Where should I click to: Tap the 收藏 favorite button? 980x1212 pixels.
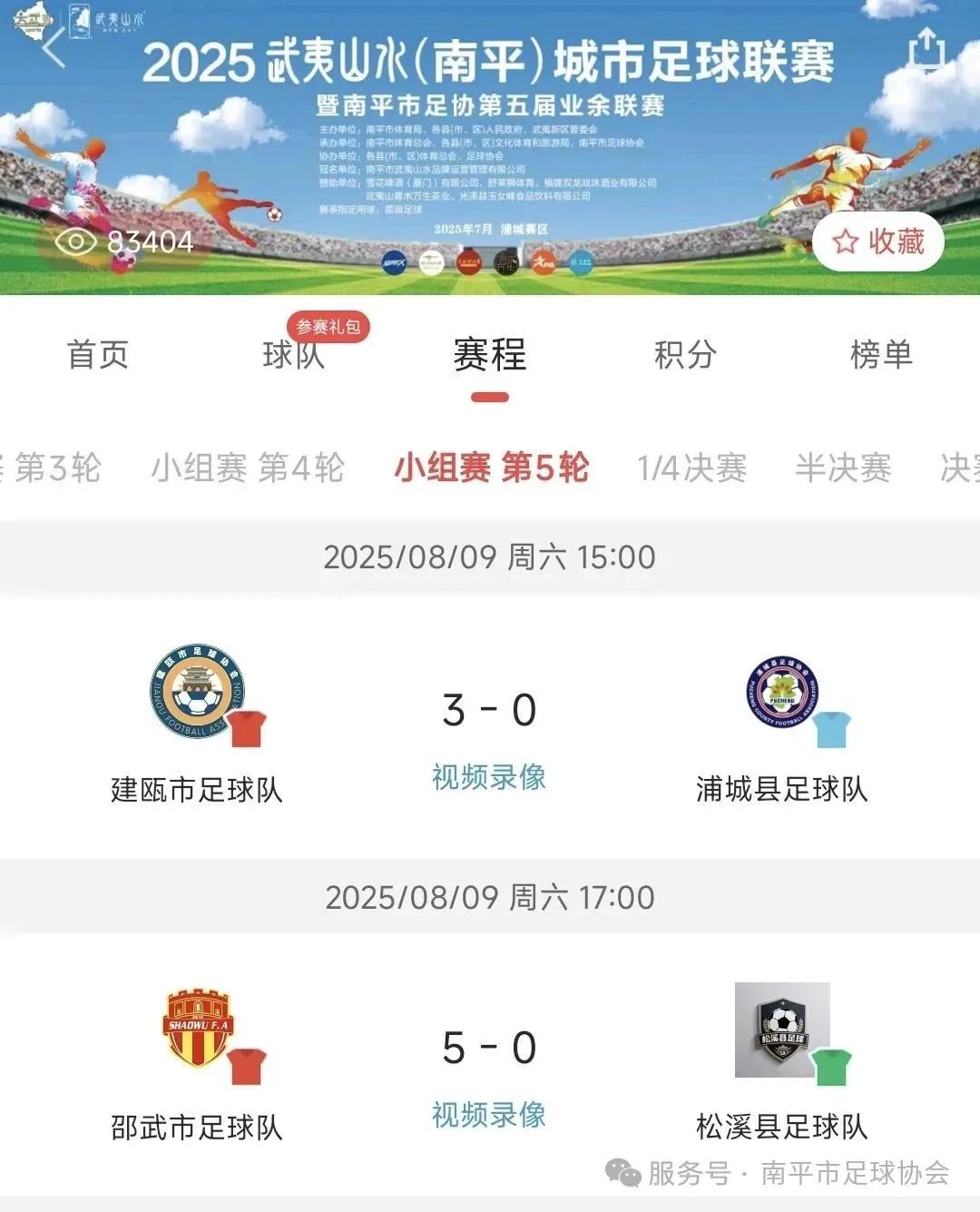tap(877, 241)
